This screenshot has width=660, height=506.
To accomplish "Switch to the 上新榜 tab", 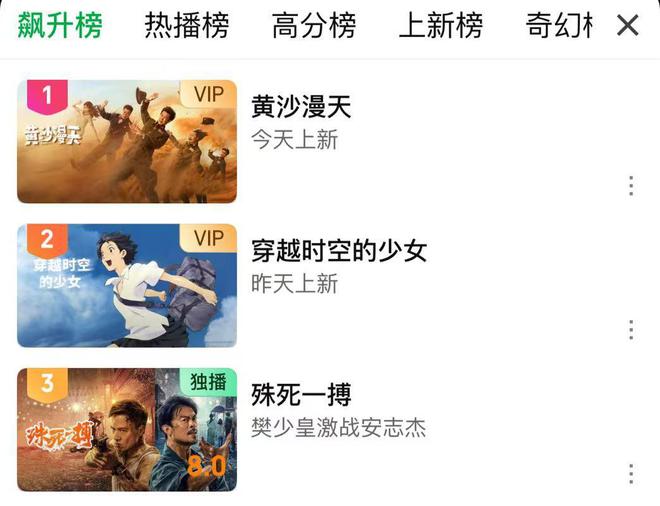I will [x=440, y=25].
